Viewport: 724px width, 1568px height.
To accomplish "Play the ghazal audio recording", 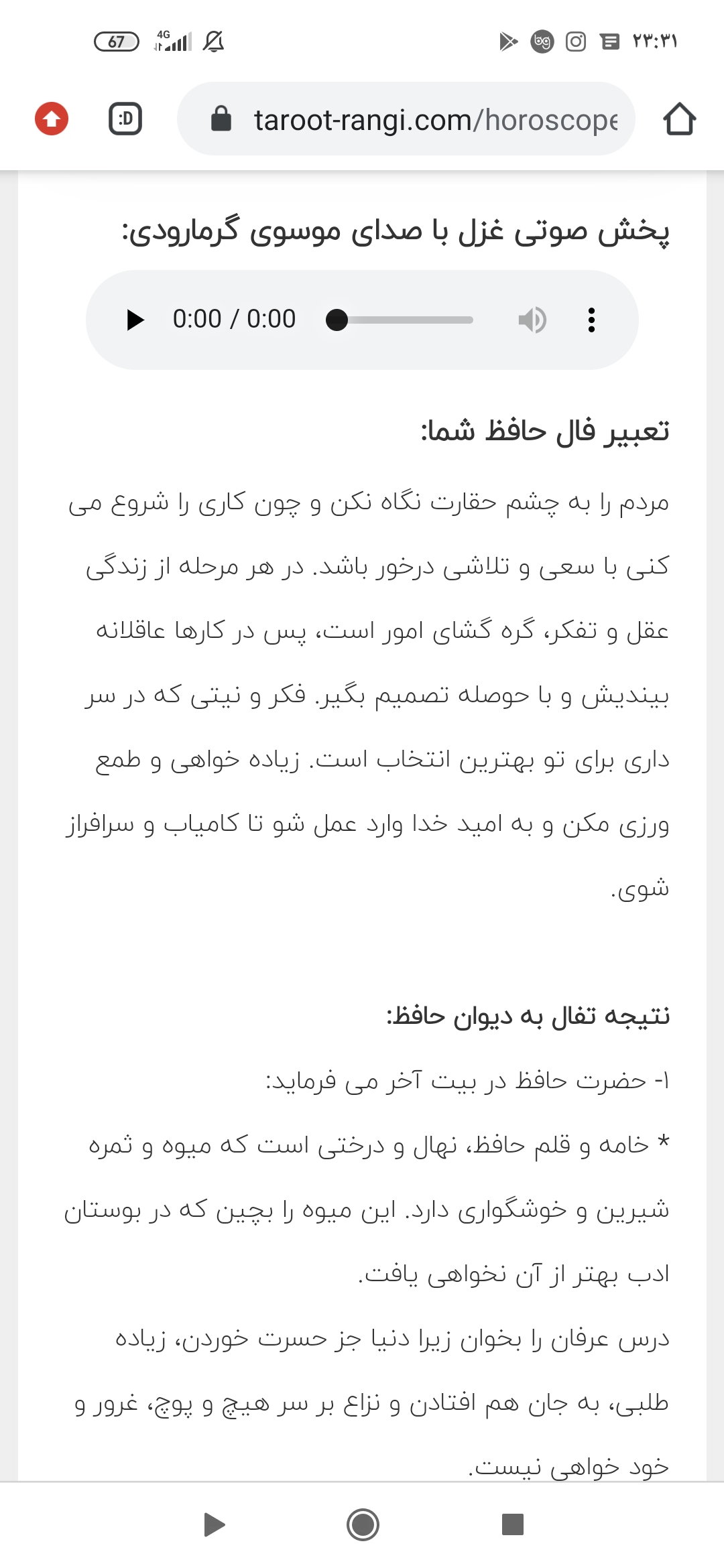I will [x=135, y=320].
